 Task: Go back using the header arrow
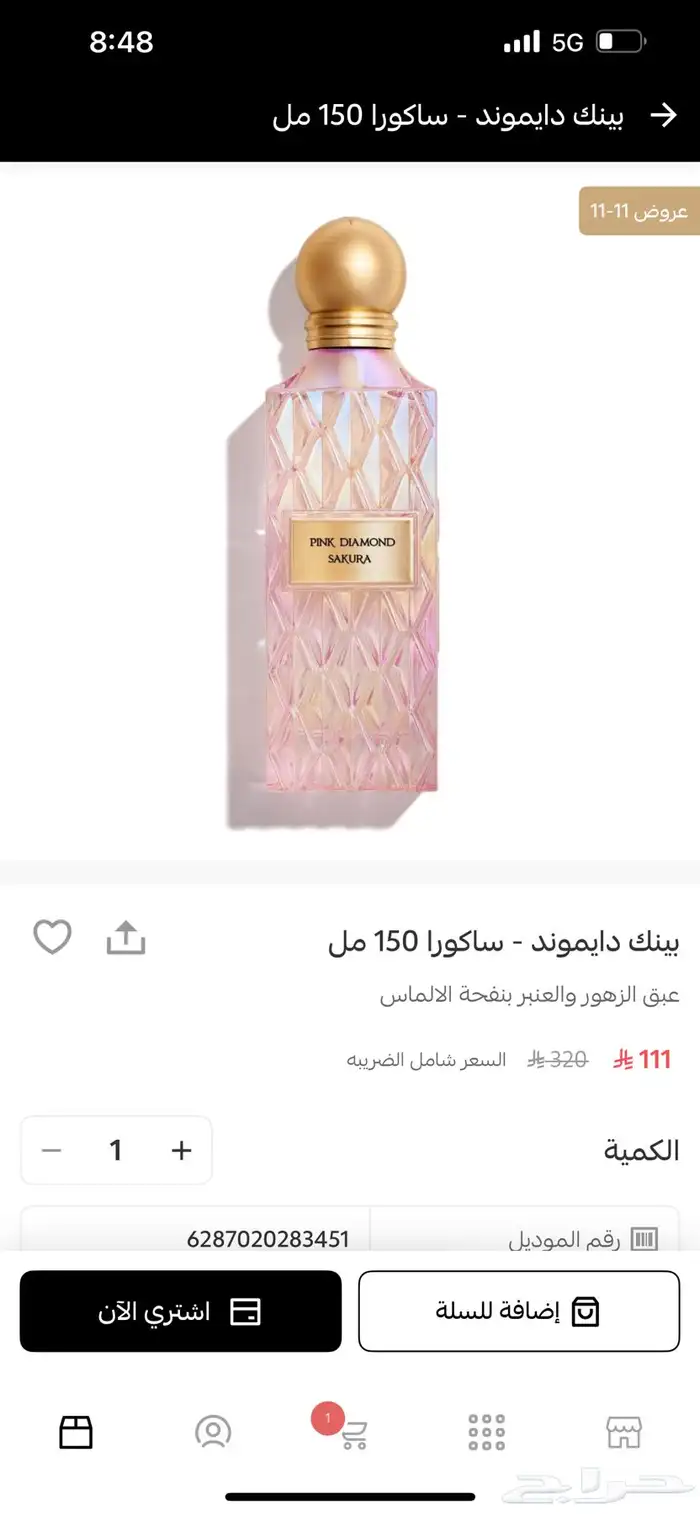click(x=663, y=115)
